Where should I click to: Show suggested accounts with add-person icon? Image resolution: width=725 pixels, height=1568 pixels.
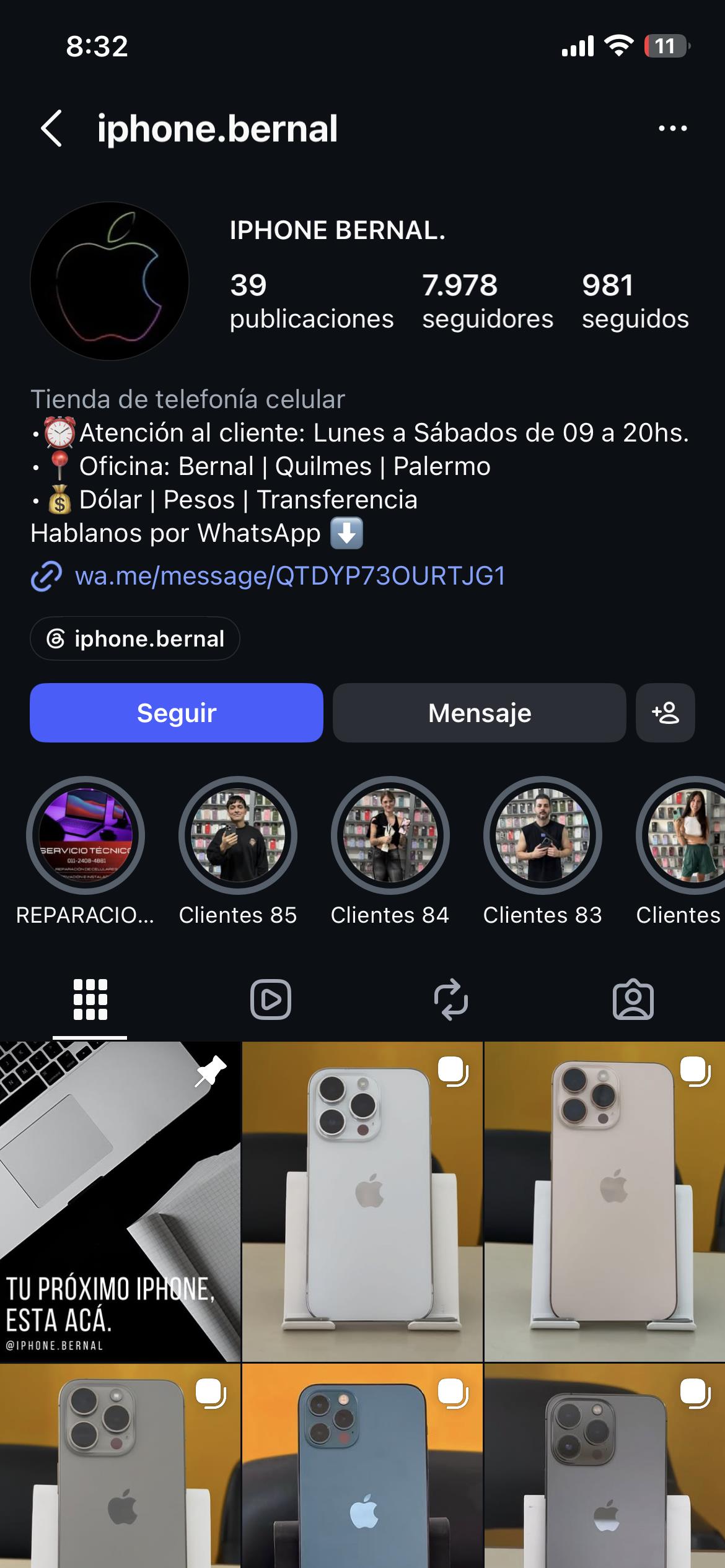[x=666, y=713]
